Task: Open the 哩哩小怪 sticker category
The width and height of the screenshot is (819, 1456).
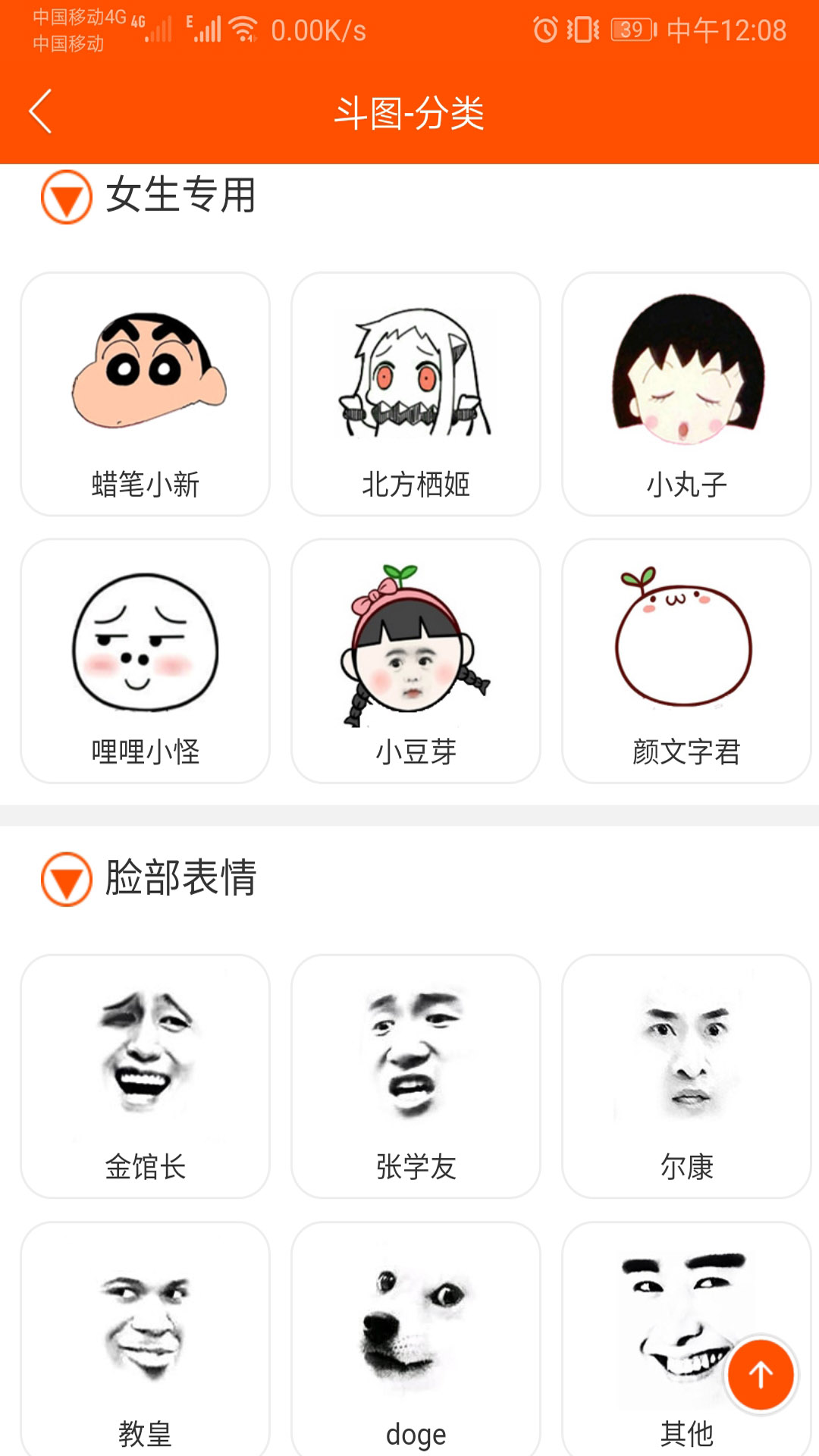Action: coord(146,661)
